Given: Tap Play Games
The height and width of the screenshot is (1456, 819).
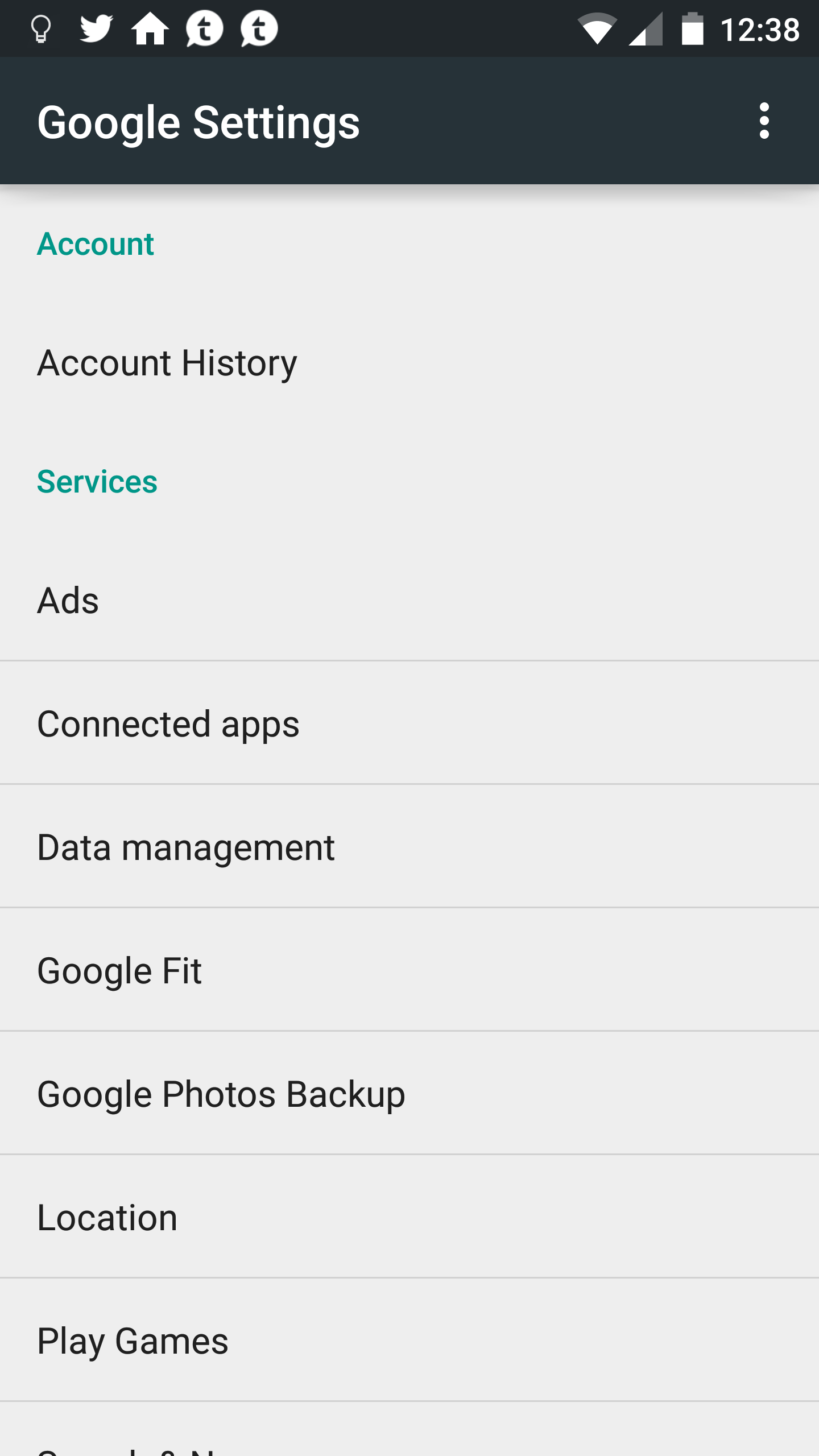Looking at the screenshot, I should click(133, 1341).
